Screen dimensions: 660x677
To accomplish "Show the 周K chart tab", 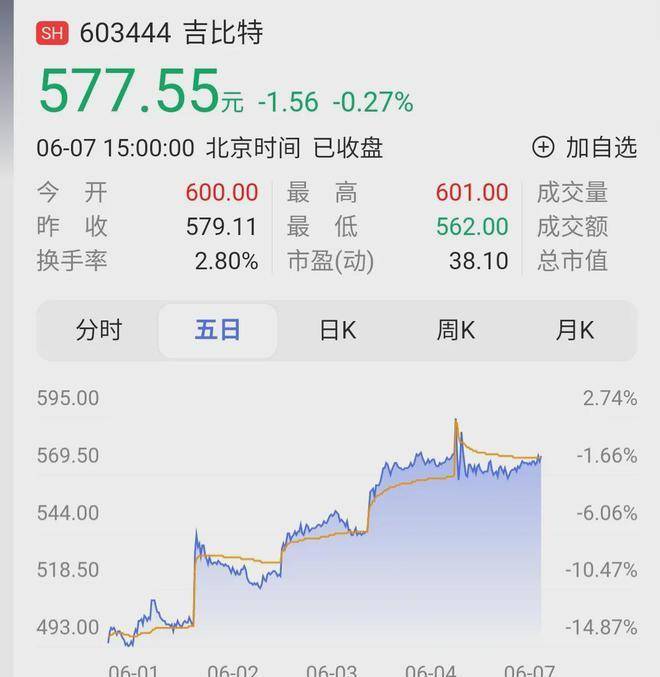I will (456, 330).
